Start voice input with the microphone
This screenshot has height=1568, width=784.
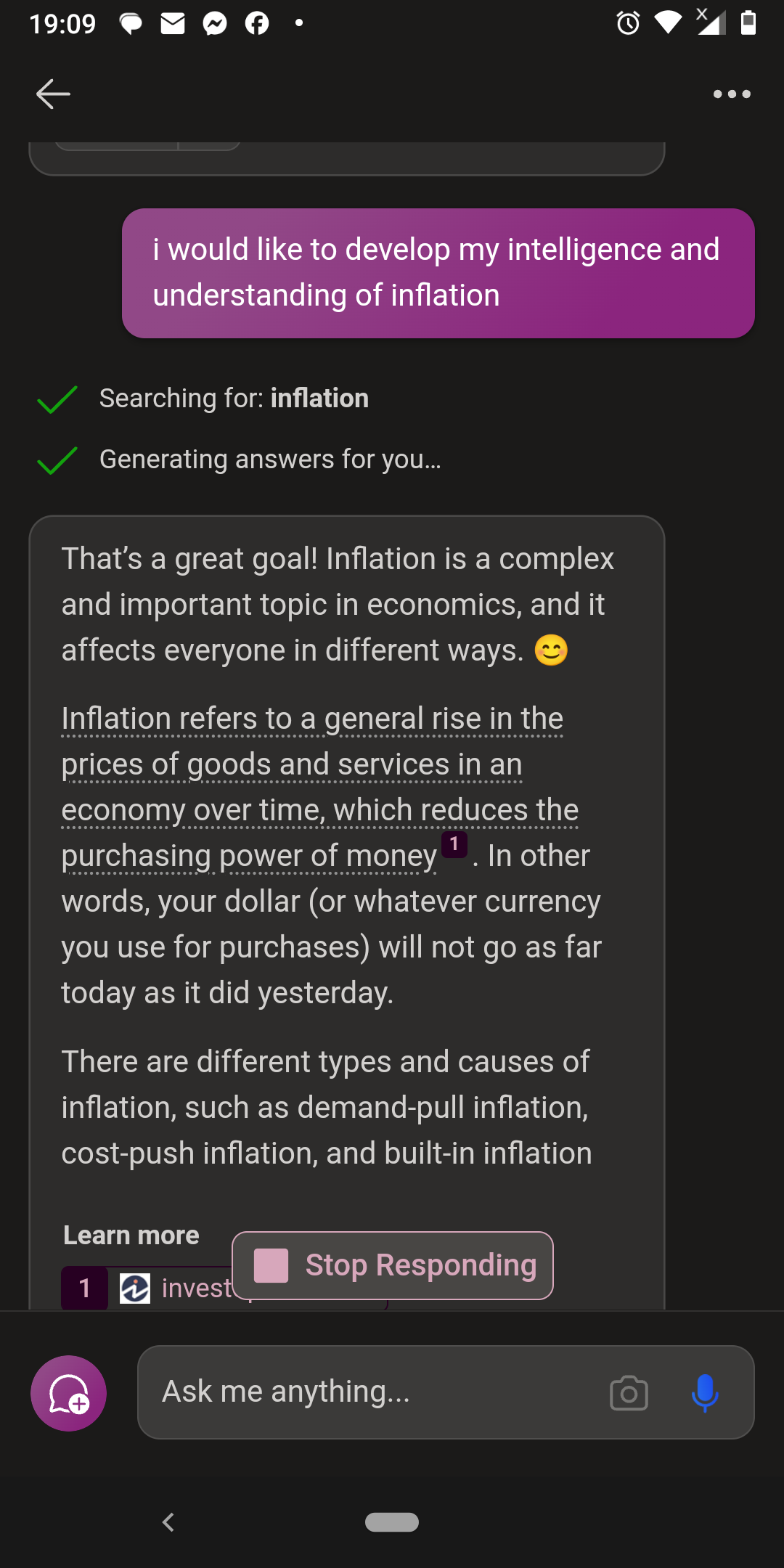coord(704,1393)
